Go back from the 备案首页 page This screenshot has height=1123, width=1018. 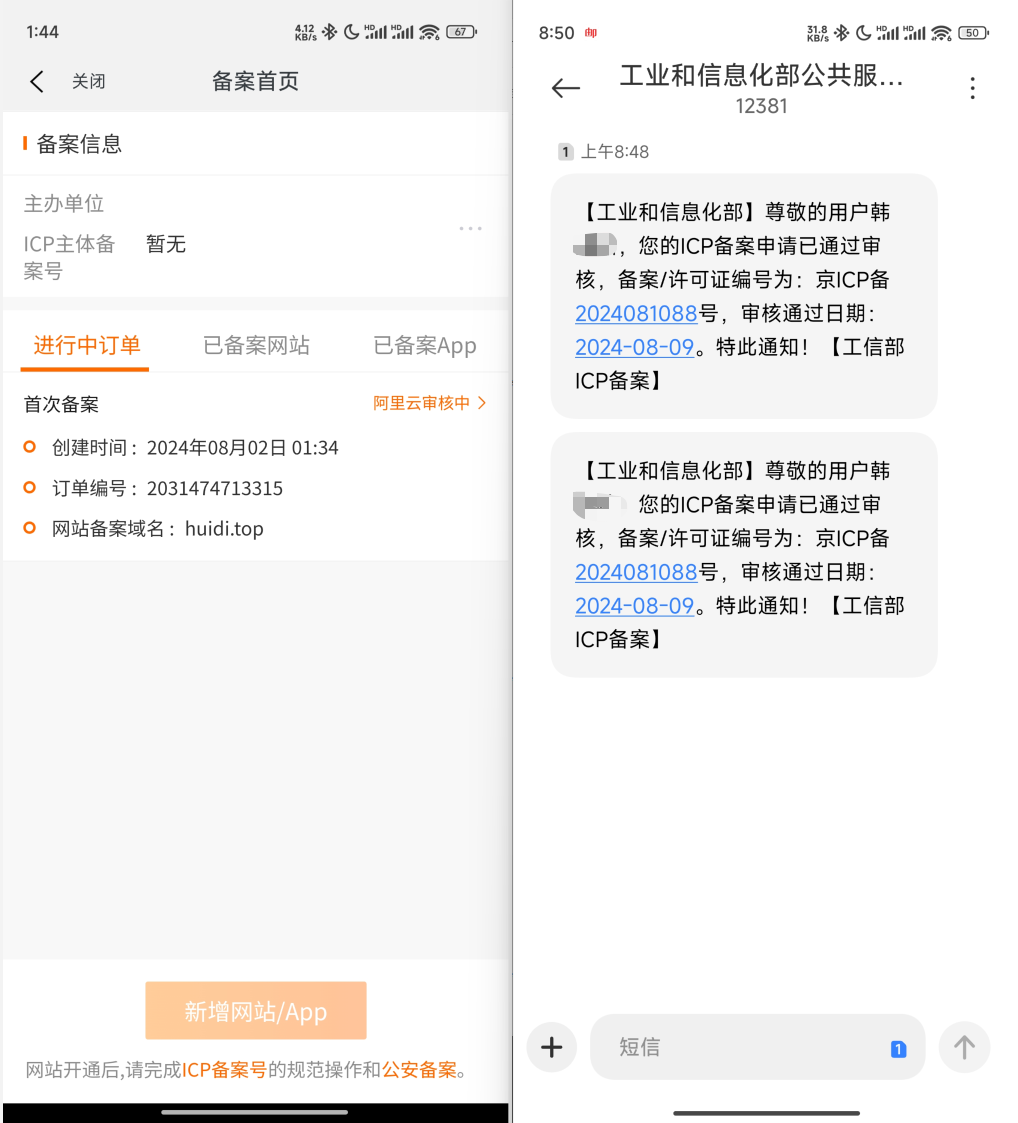click(37, 82)
